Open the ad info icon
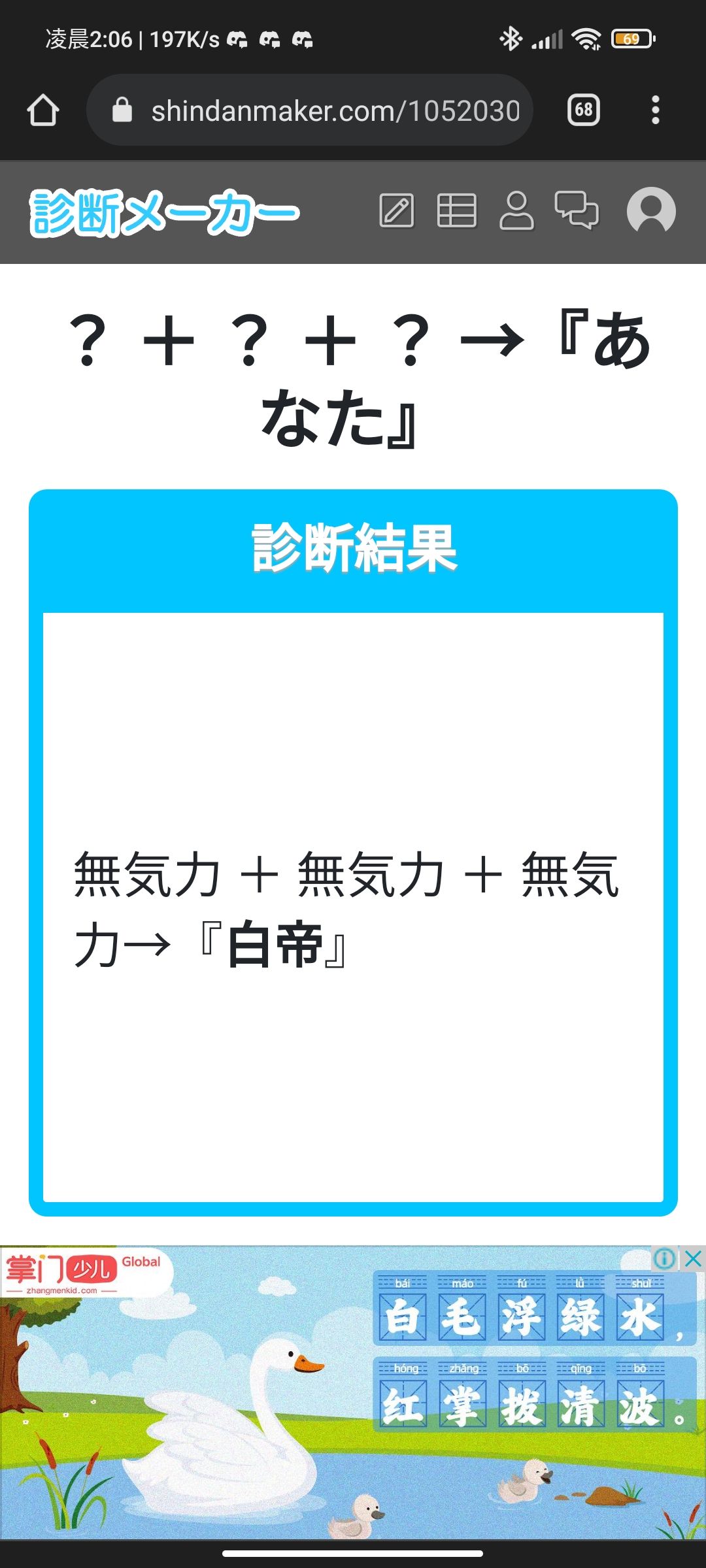 [665, 1258]
